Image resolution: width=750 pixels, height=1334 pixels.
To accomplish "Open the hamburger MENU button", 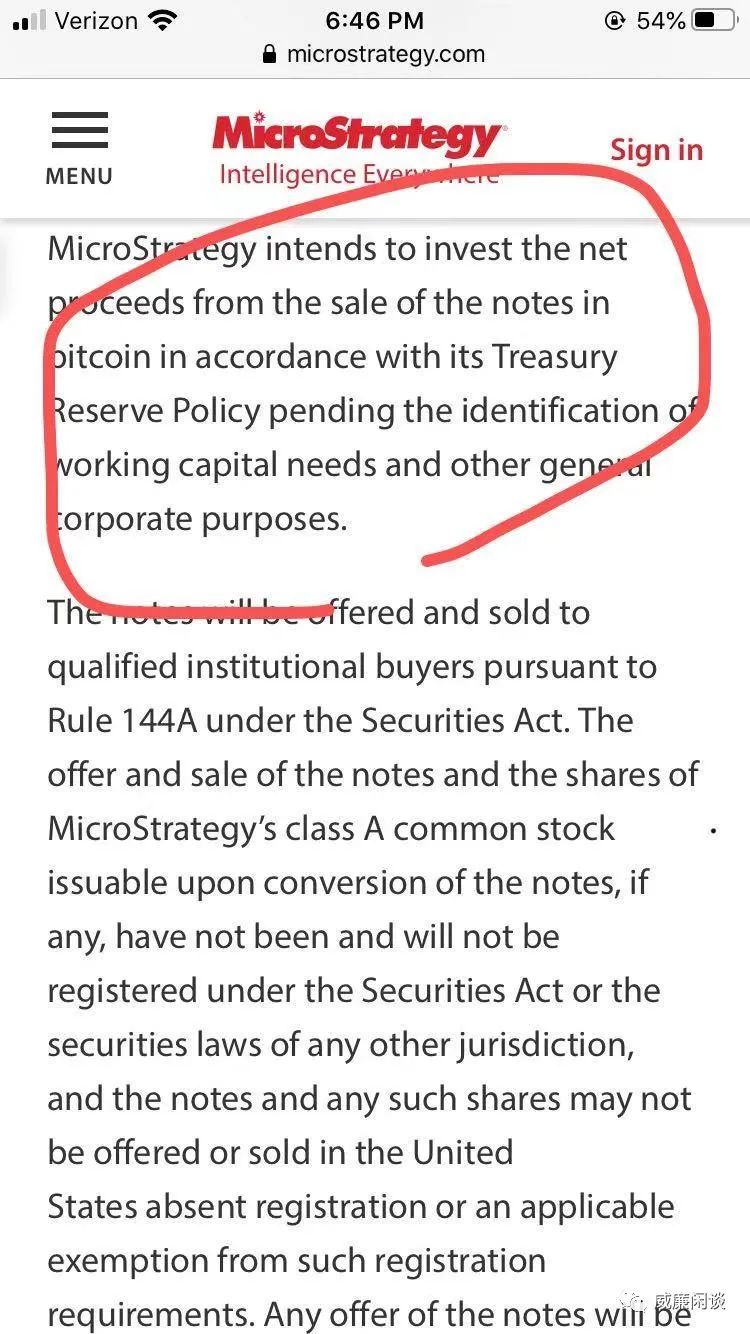I will click(79, 149).
